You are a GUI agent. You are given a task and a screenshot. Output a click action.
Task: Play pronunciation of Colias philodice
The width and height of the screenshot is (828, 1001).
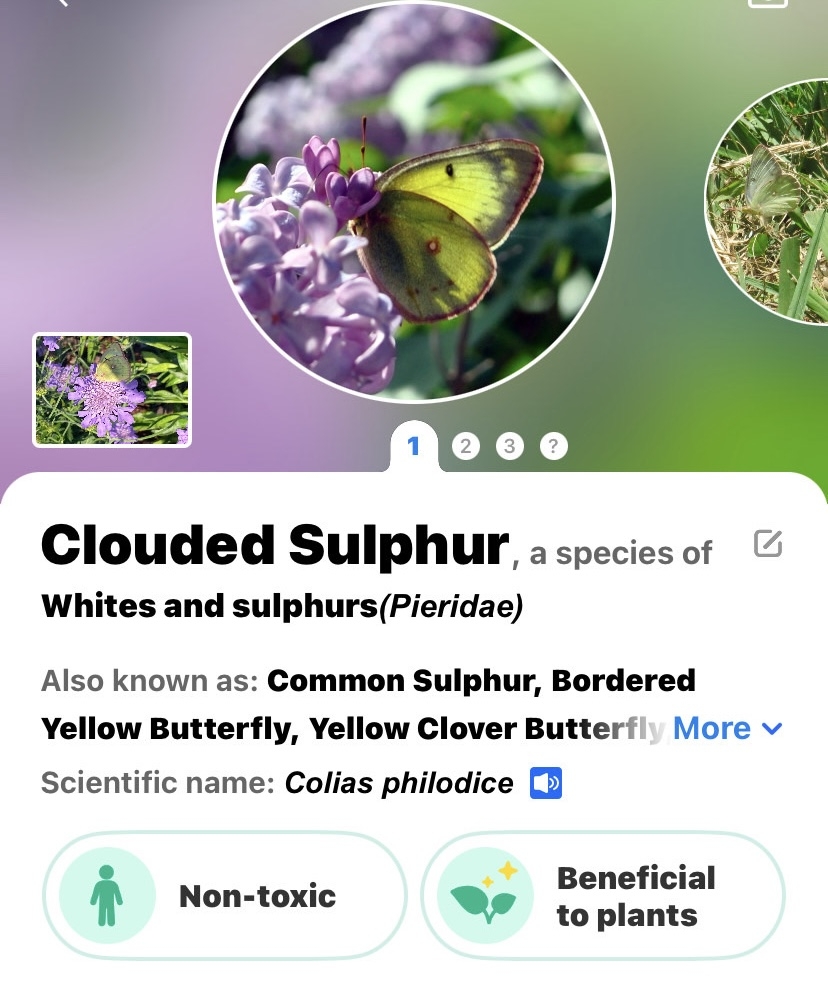[x=546, y=783]
